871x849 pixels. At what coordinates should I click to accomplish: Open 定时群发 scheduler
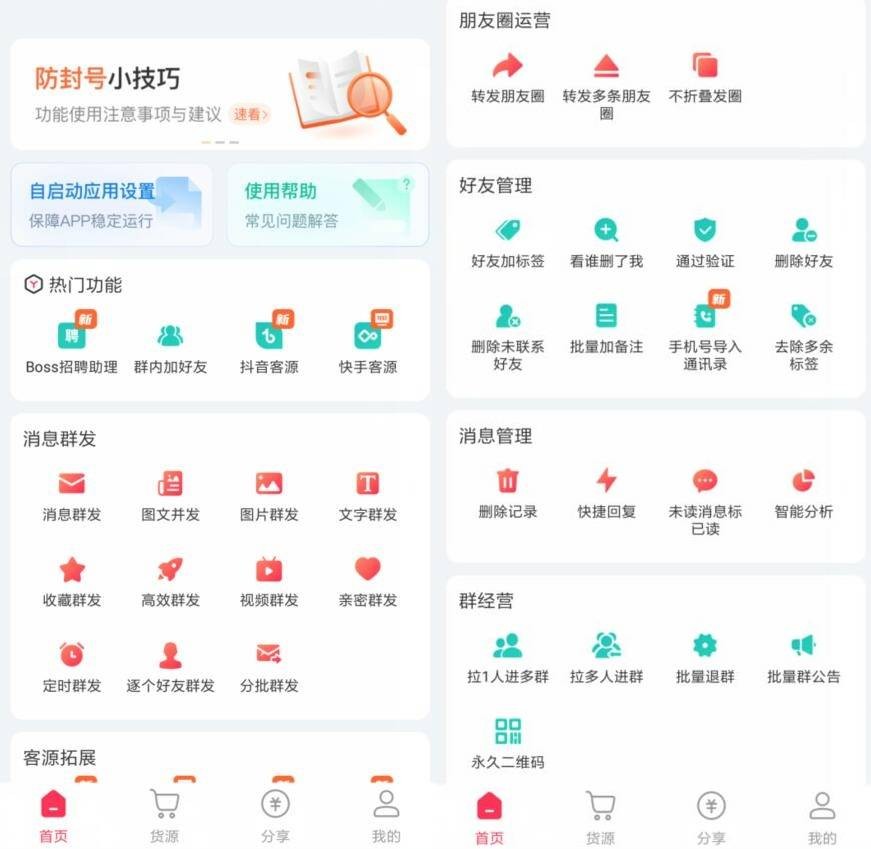(x=71, y=666)
